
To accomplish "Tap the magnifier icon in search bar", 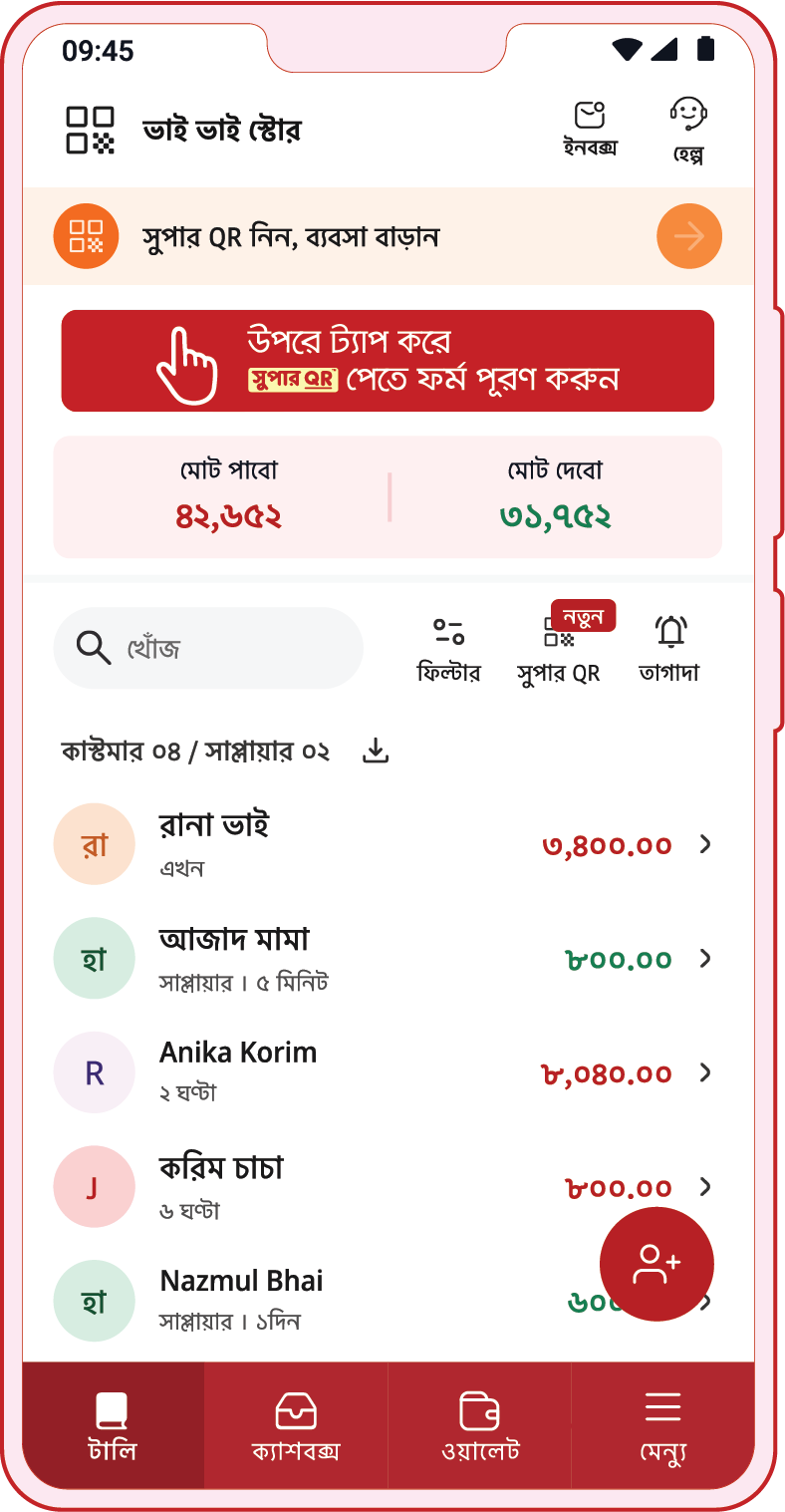I will [x=92, y=648].
